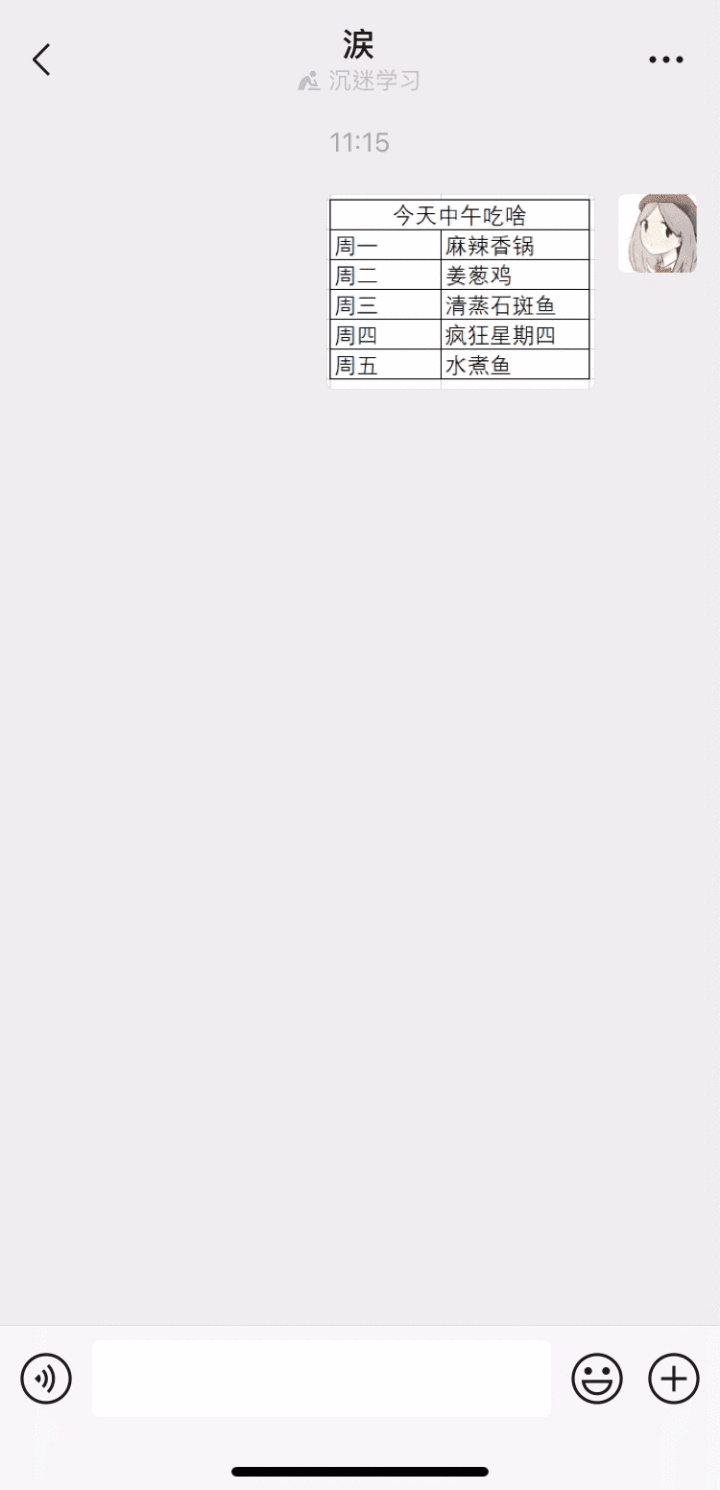Open the 今天中午吃啥 table image message
Image resolution: width=720 pixels, height=1490 pixels.
460,290
